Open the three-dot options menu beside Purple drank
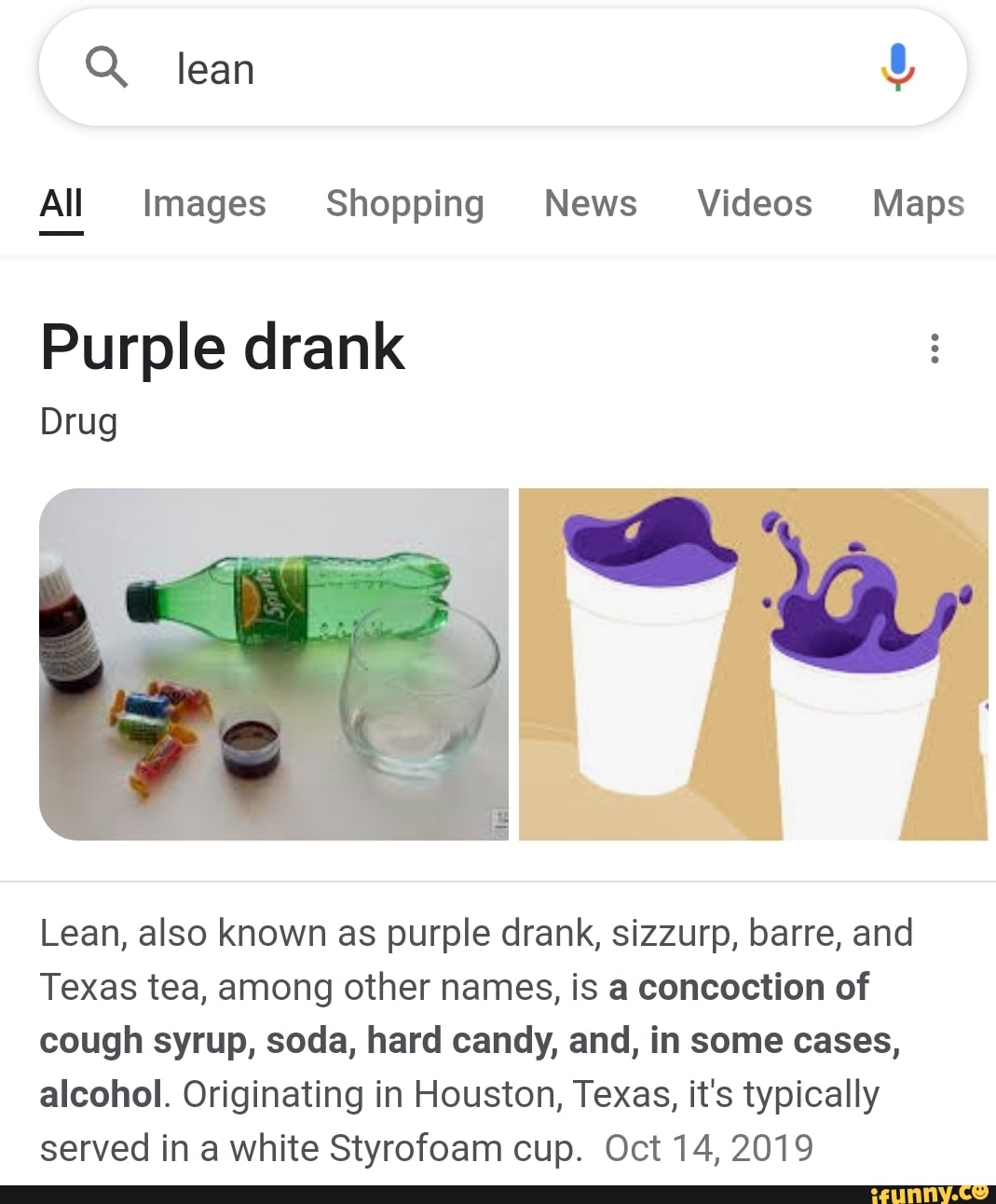 (934, 349)
